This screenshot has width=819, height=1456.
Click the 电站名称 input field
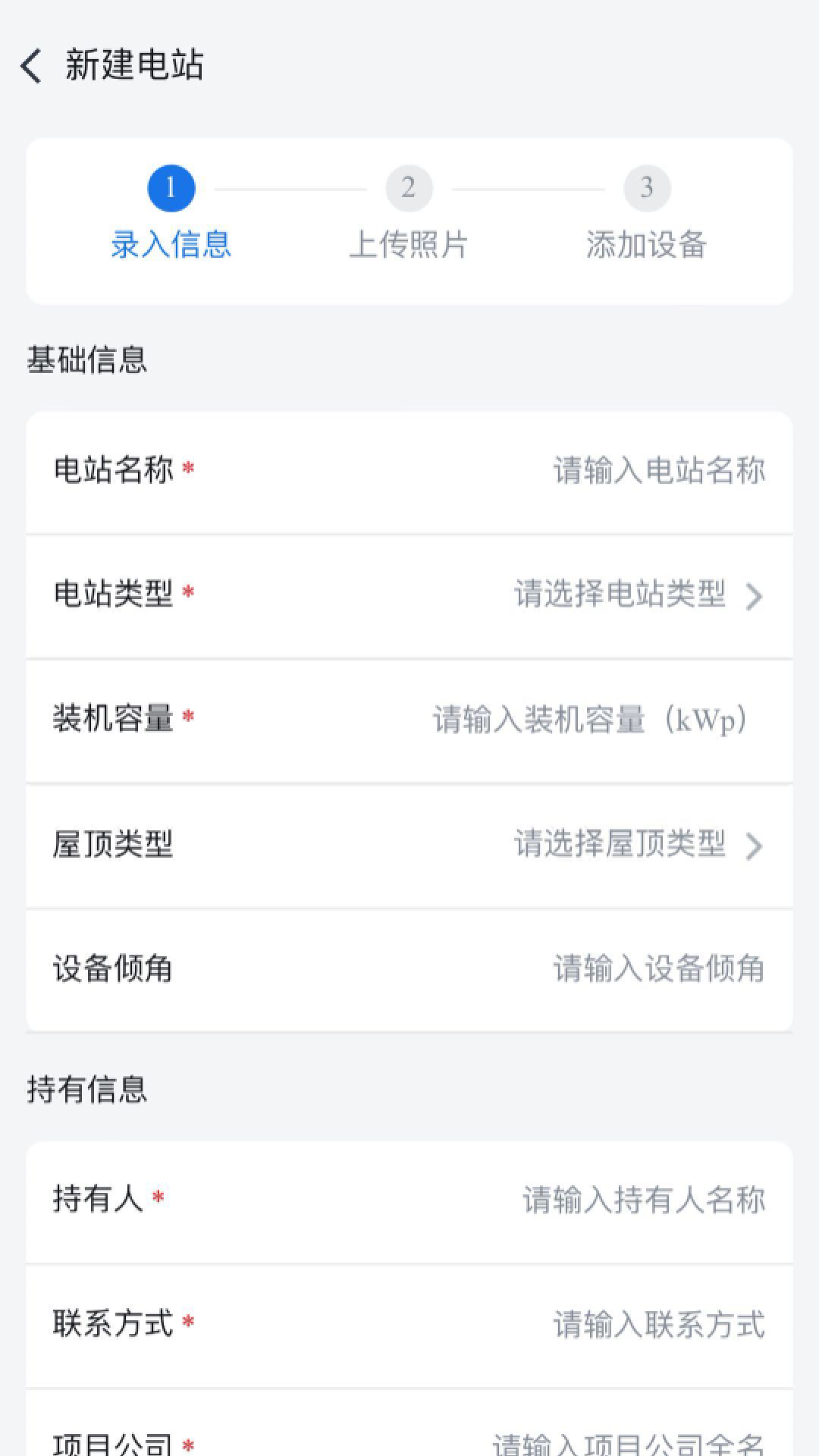coord(657,472)
